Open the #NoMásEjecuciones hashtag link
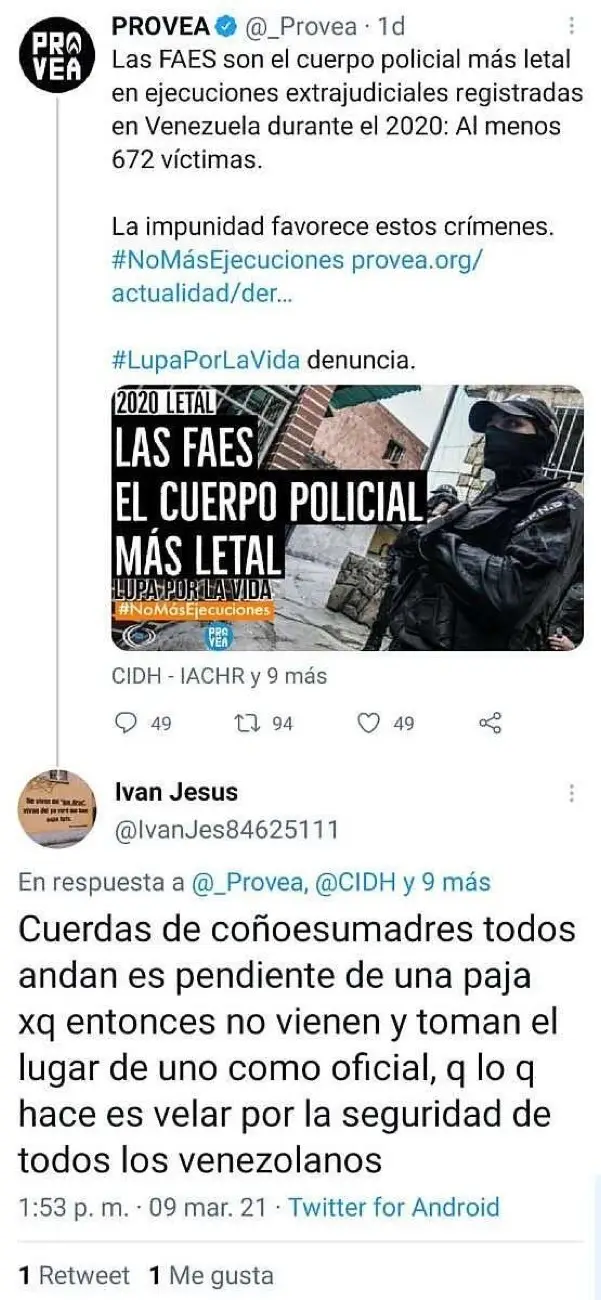The image size is (601, 1300). pos(229,260)
